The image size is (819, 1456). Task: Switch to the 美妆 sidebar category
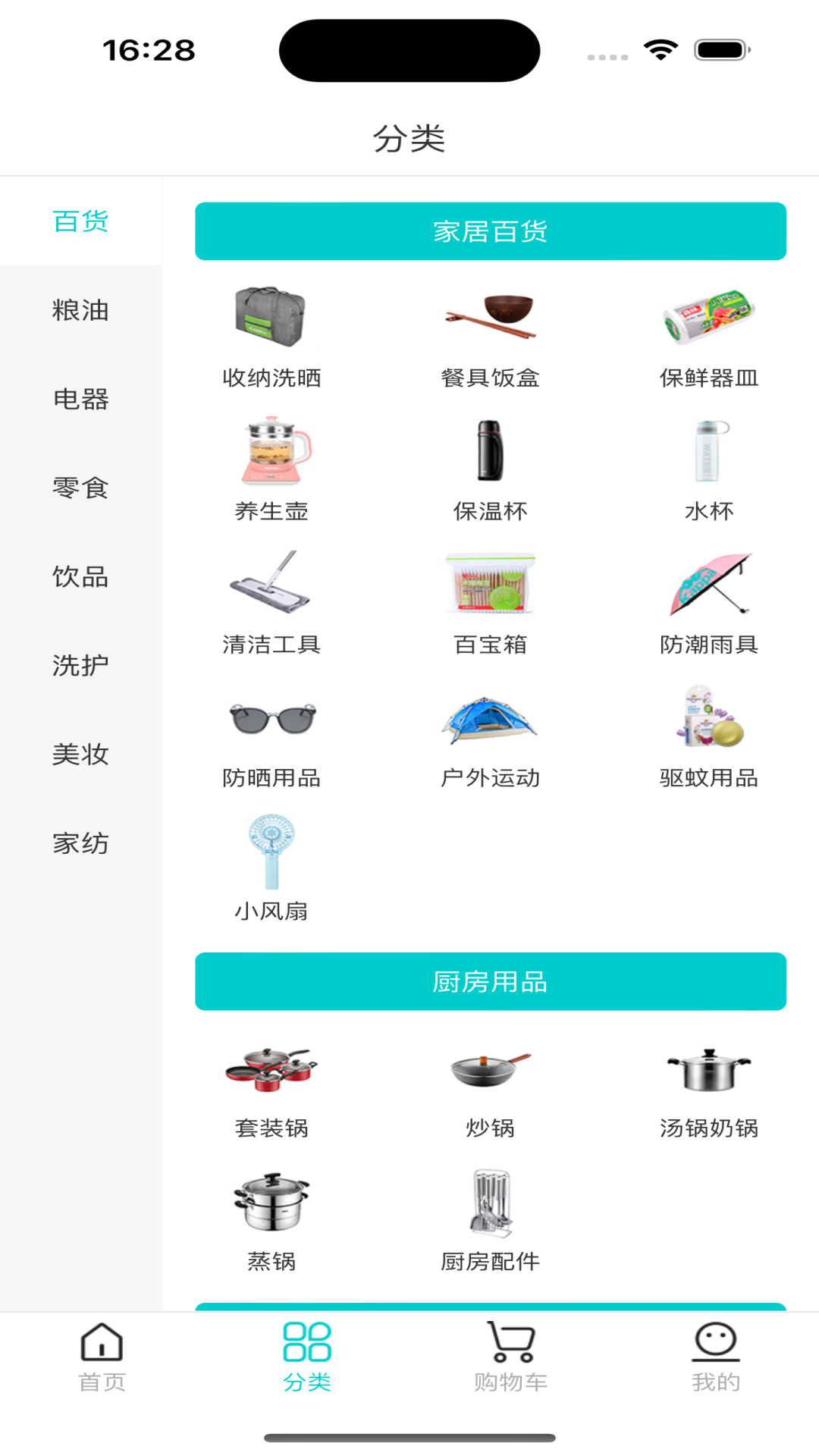[80, 755]
